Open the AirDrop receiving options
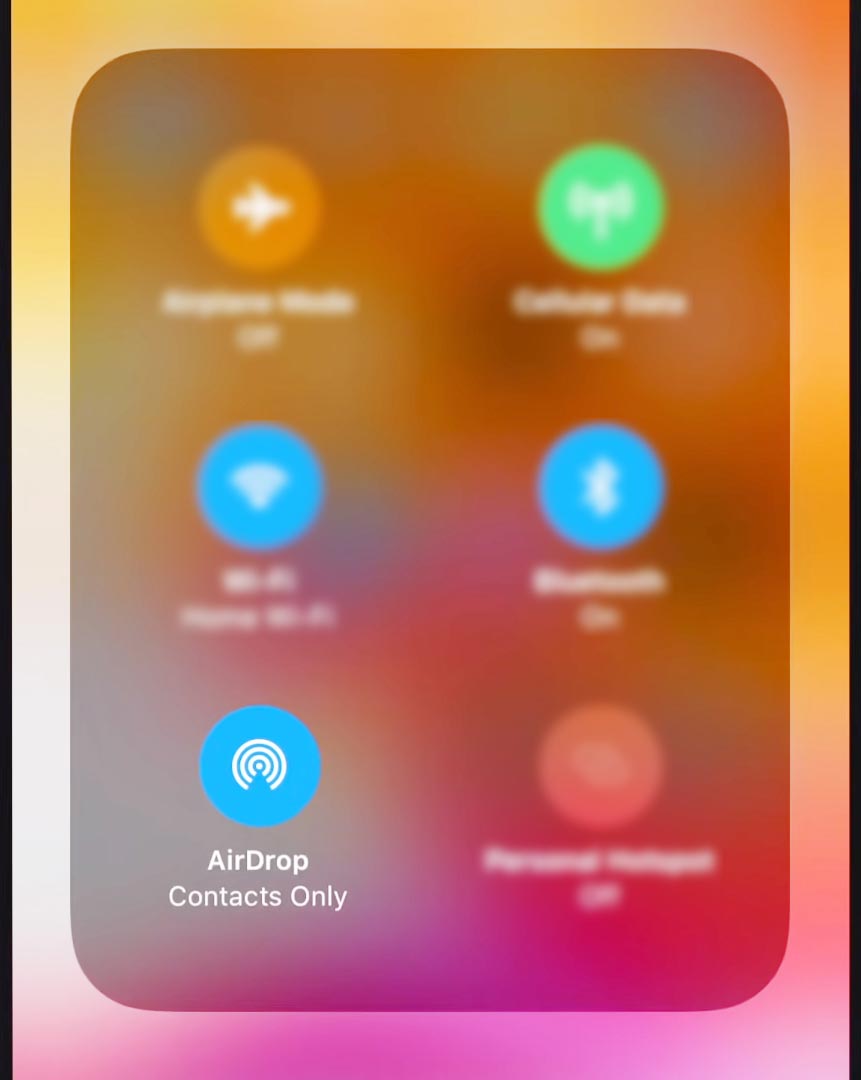The width and height of the screenshot is (861, 1080). [260, 766]
